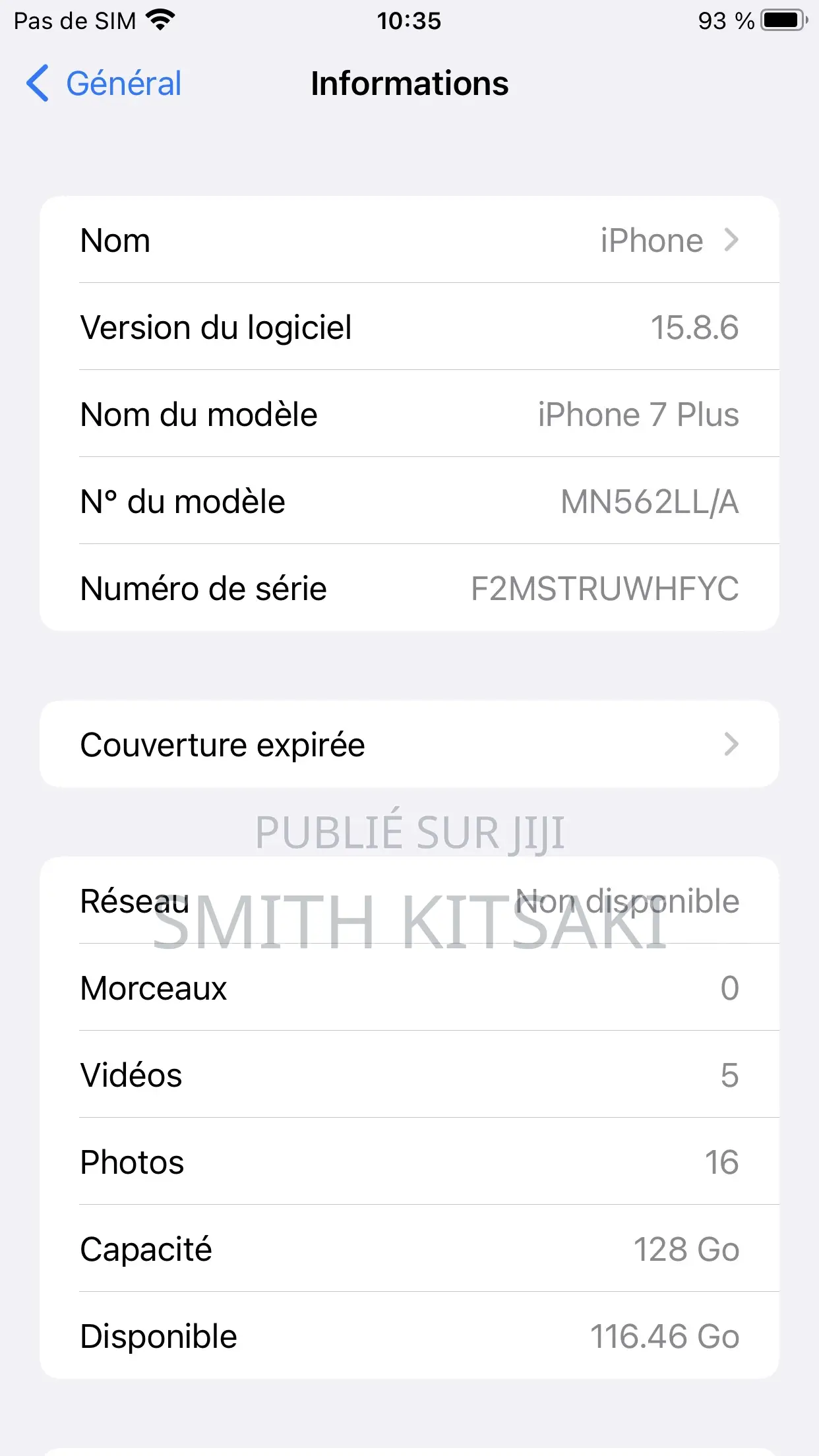
Task: Return to Général settings
Action: click(123, 83)
